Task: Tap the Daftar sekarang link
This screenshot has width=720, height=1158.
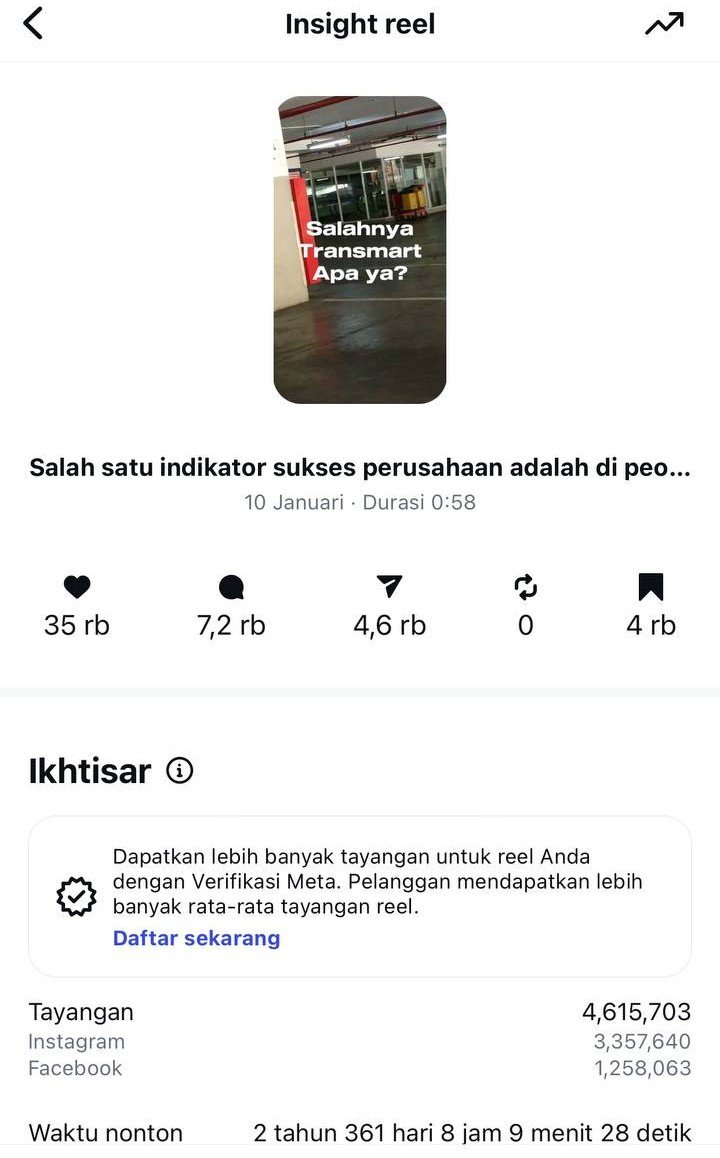Action: 196,938
